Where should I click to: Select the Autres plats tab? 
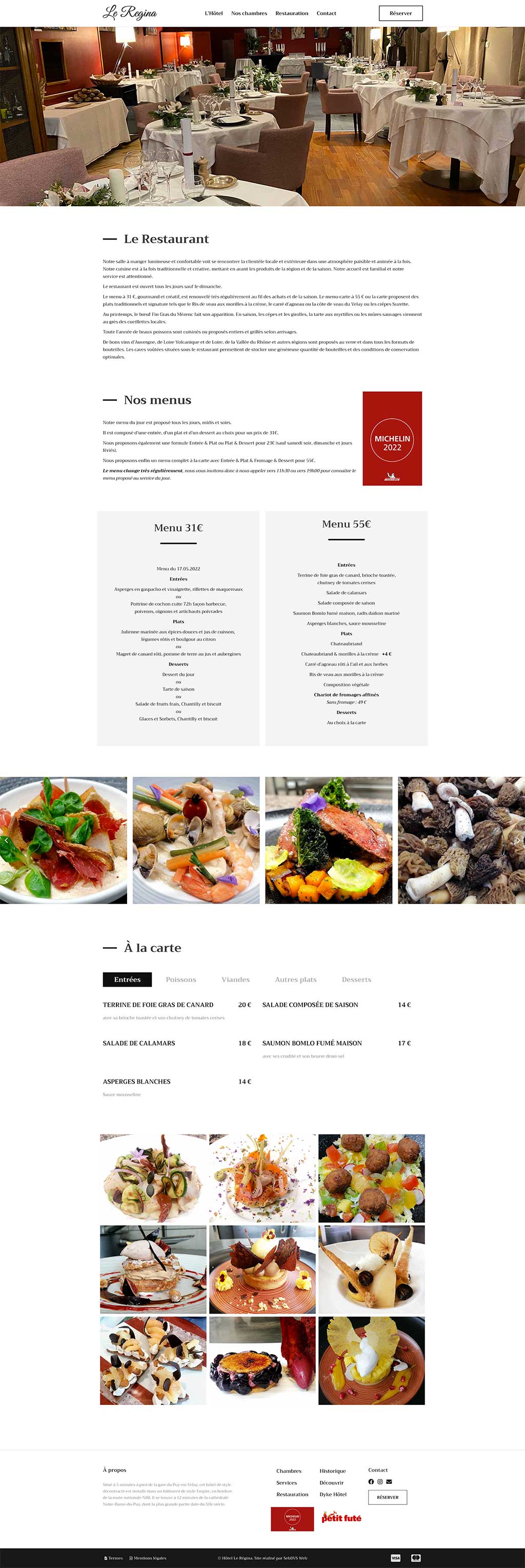(296, 979)
